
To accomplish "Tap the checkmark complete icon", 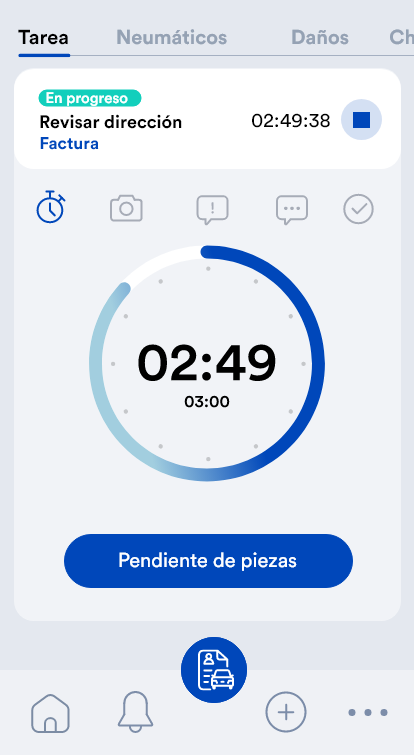I will pos(359,209).
